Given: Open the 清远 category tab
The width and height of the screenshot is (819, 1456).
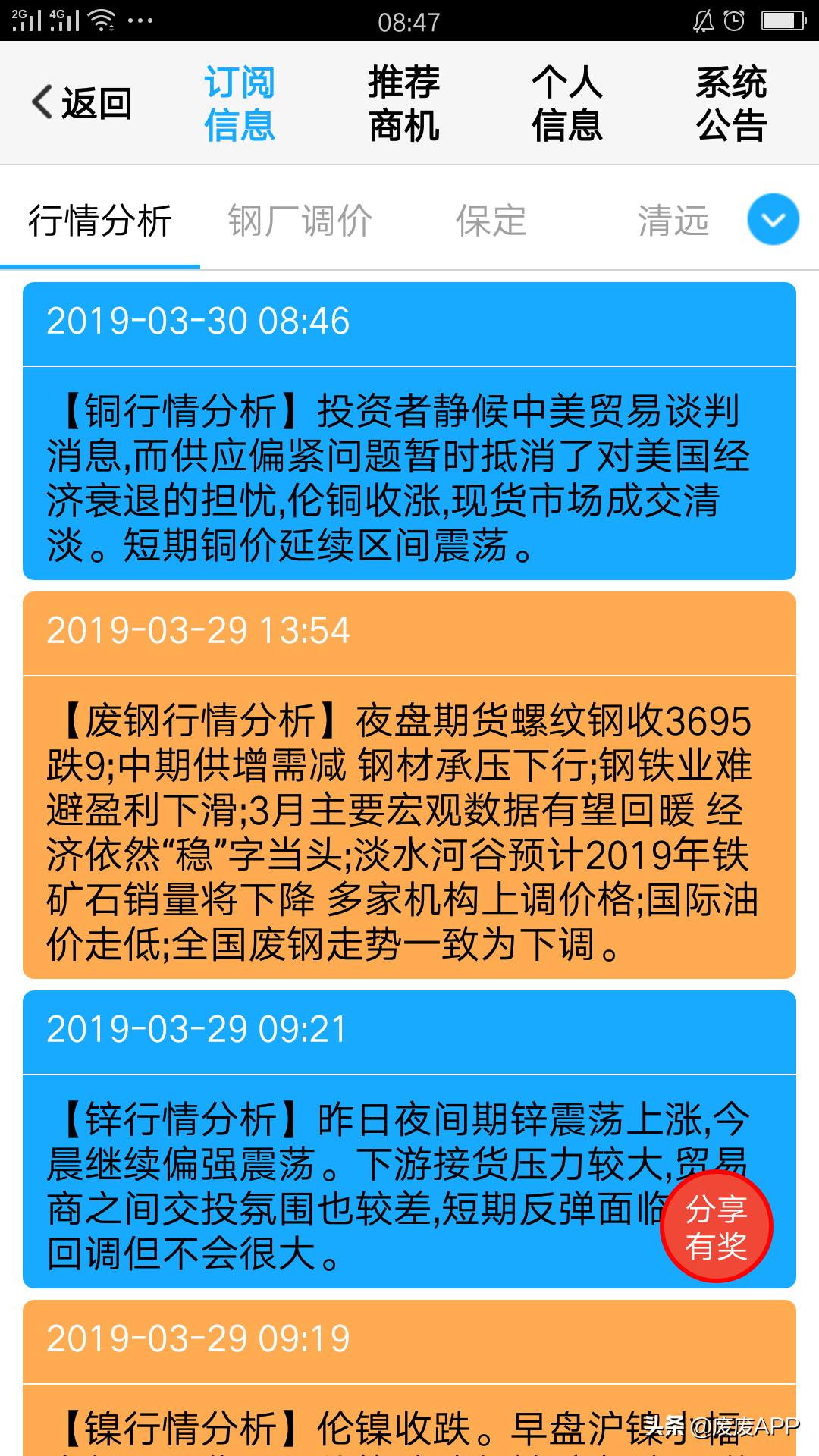Looking at the screenshot, I should click(673, 221).
